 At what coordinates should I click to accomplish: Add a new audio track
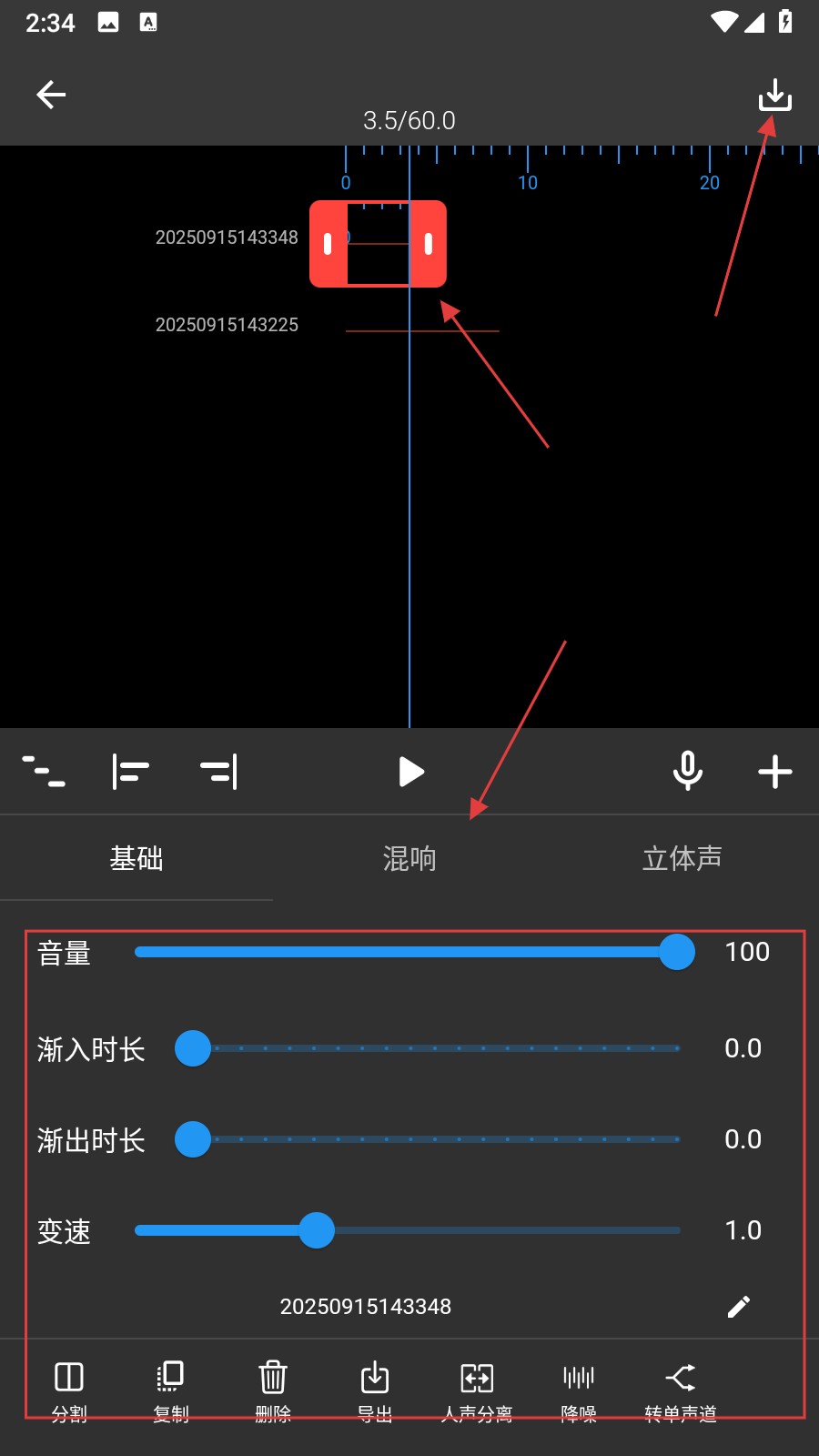[775, 772]
